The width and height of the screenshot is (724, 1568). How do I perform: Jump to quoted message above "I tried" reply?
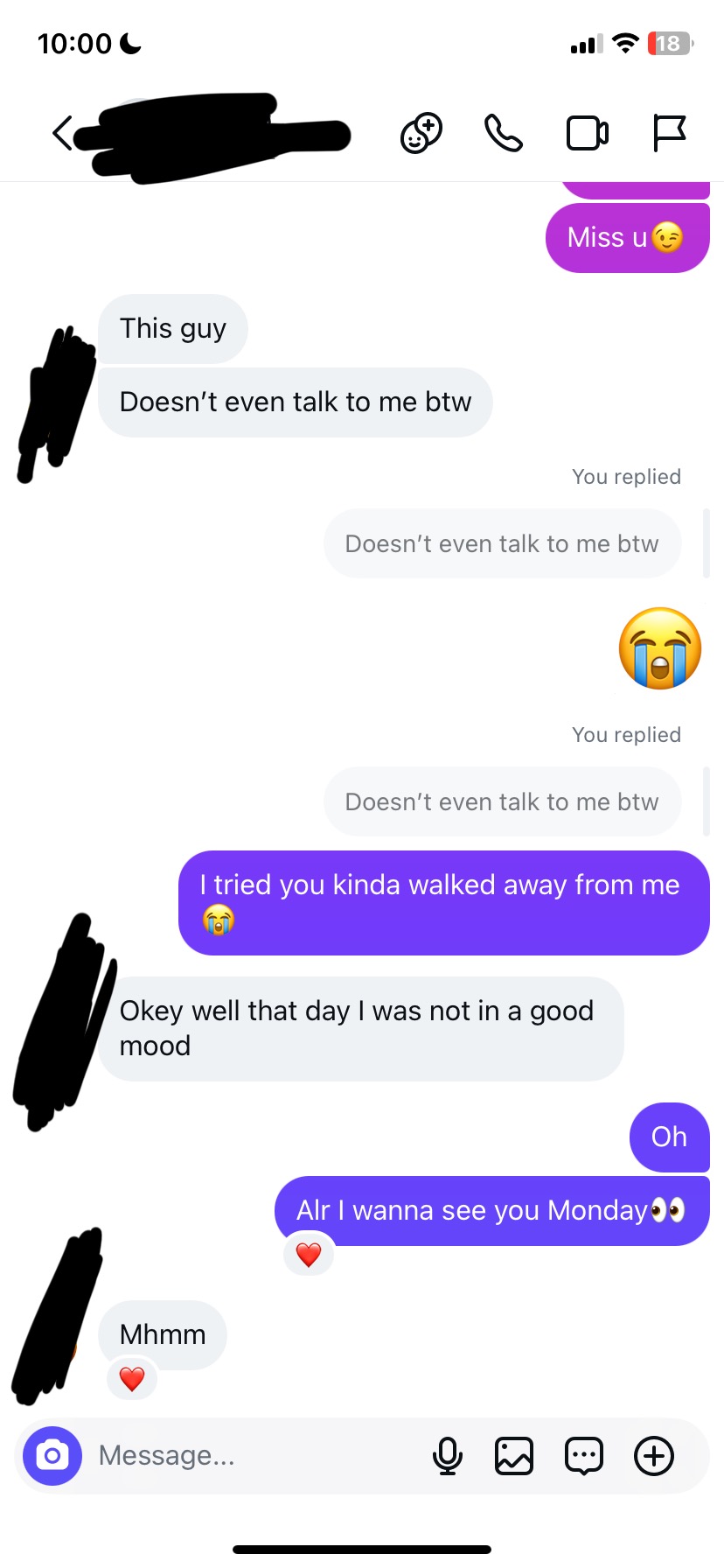tap(502, 802)
